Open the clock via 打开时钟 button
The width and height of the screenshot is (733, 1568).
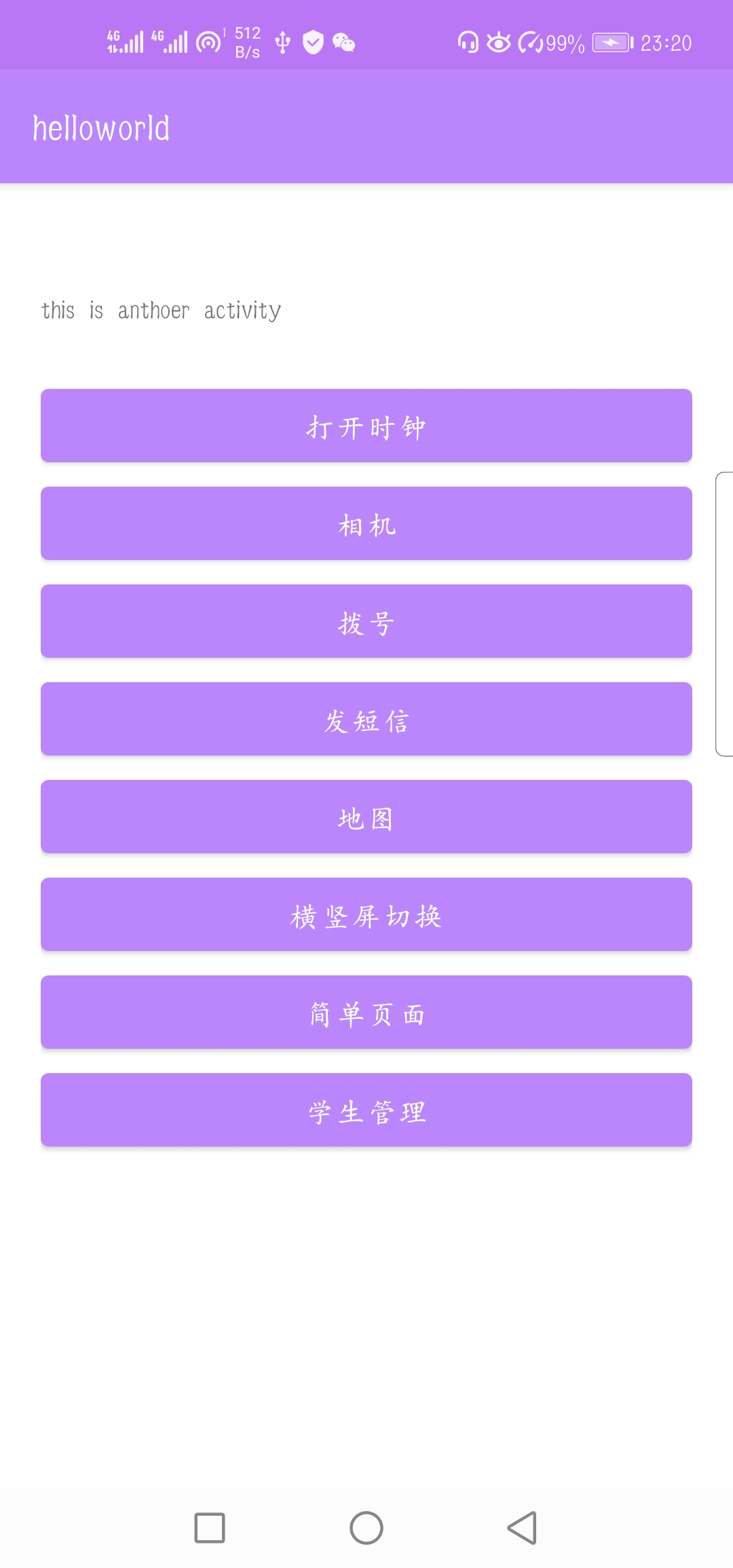coord(366,426)
